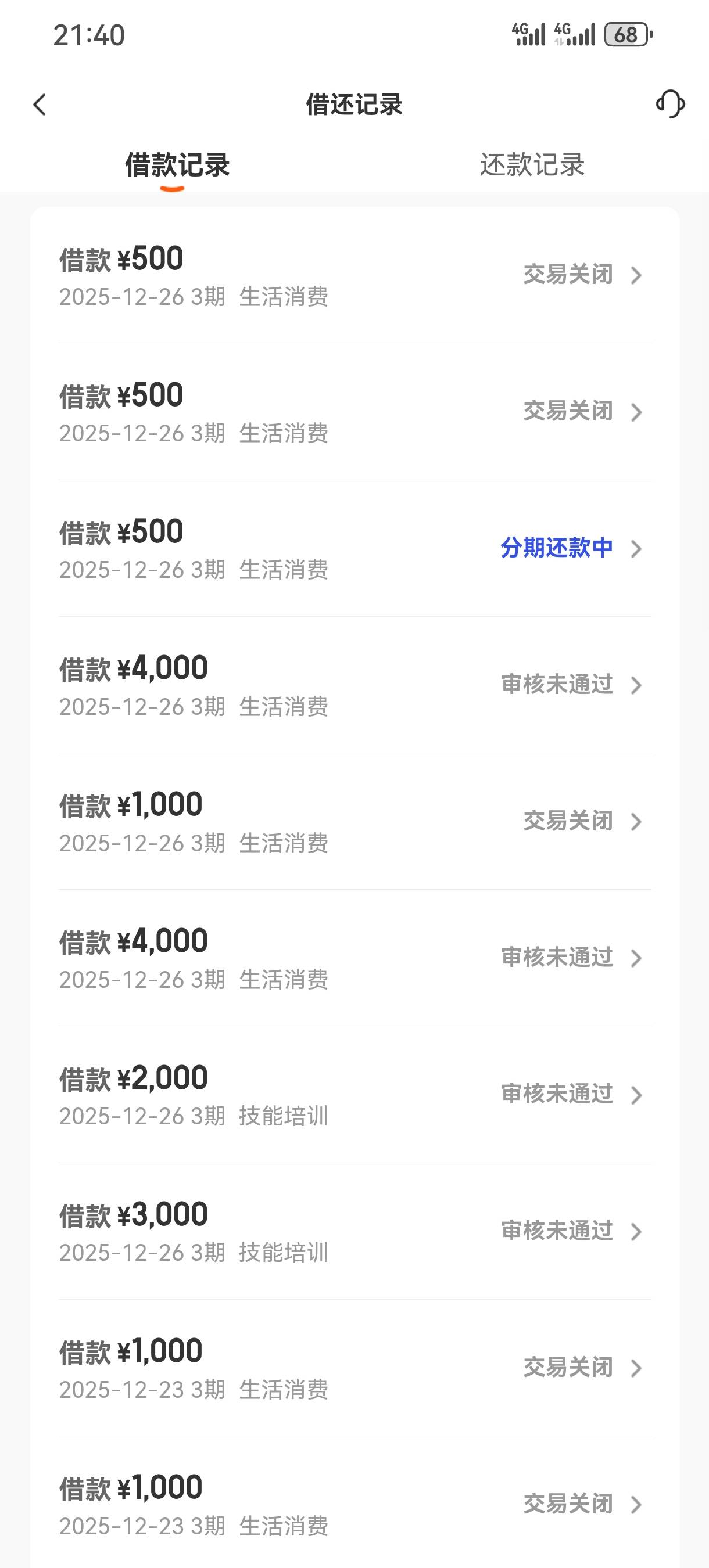Open the ¥3,000 技能培训 loan record

354,1231
